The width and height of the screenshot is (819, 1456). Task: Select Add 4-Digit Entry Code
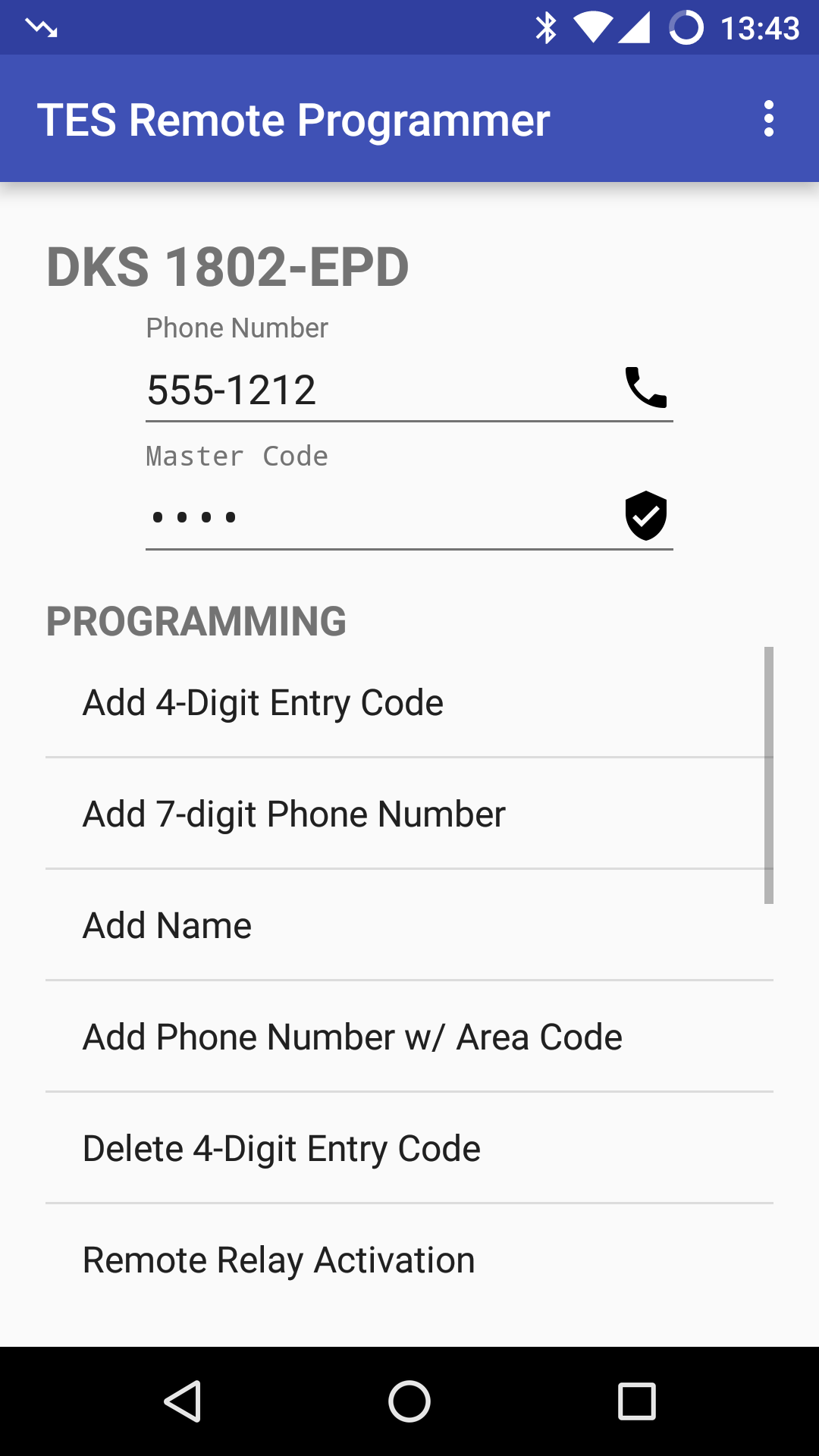[x=409, y=702]
